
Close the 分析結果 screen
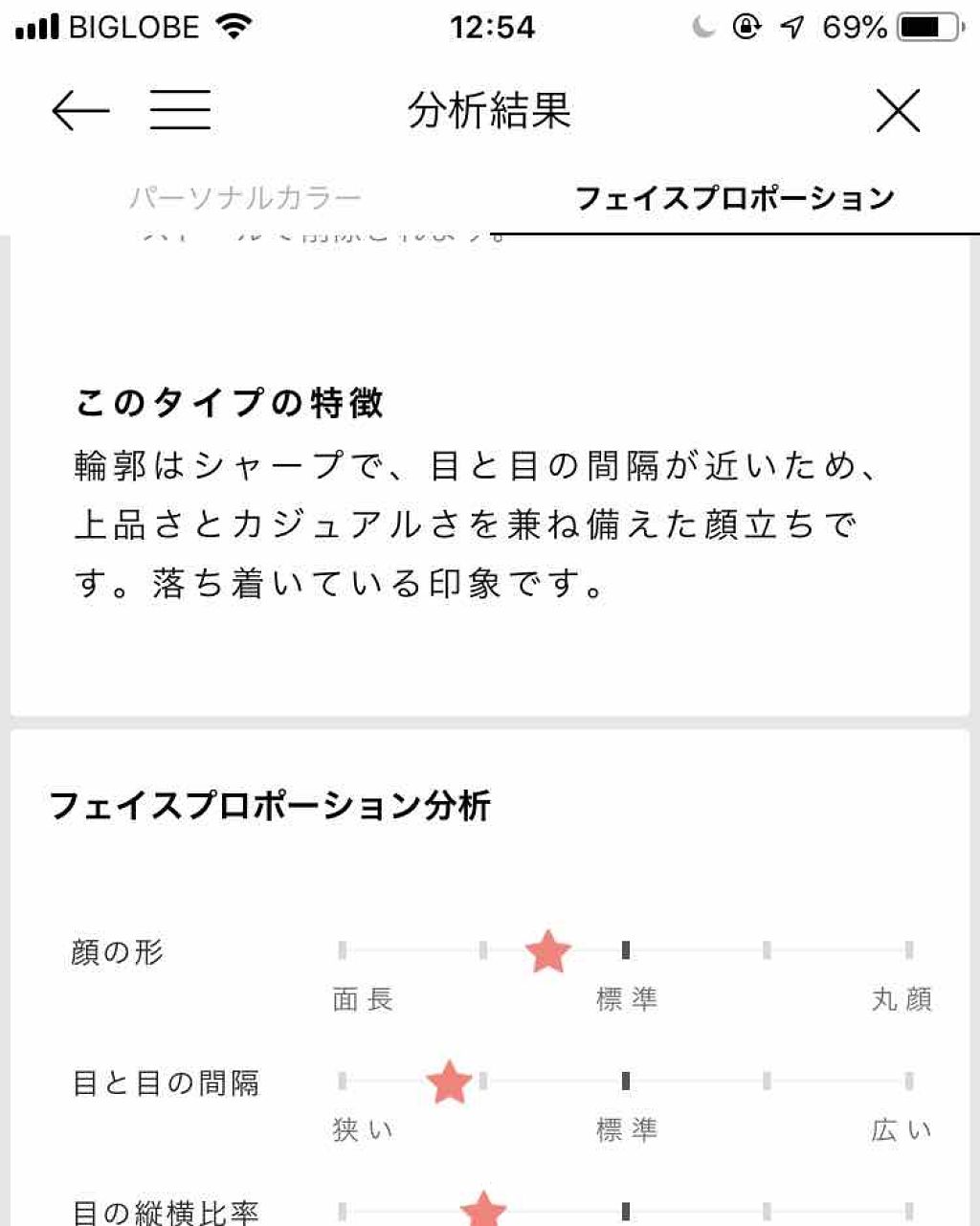point(898,111)
